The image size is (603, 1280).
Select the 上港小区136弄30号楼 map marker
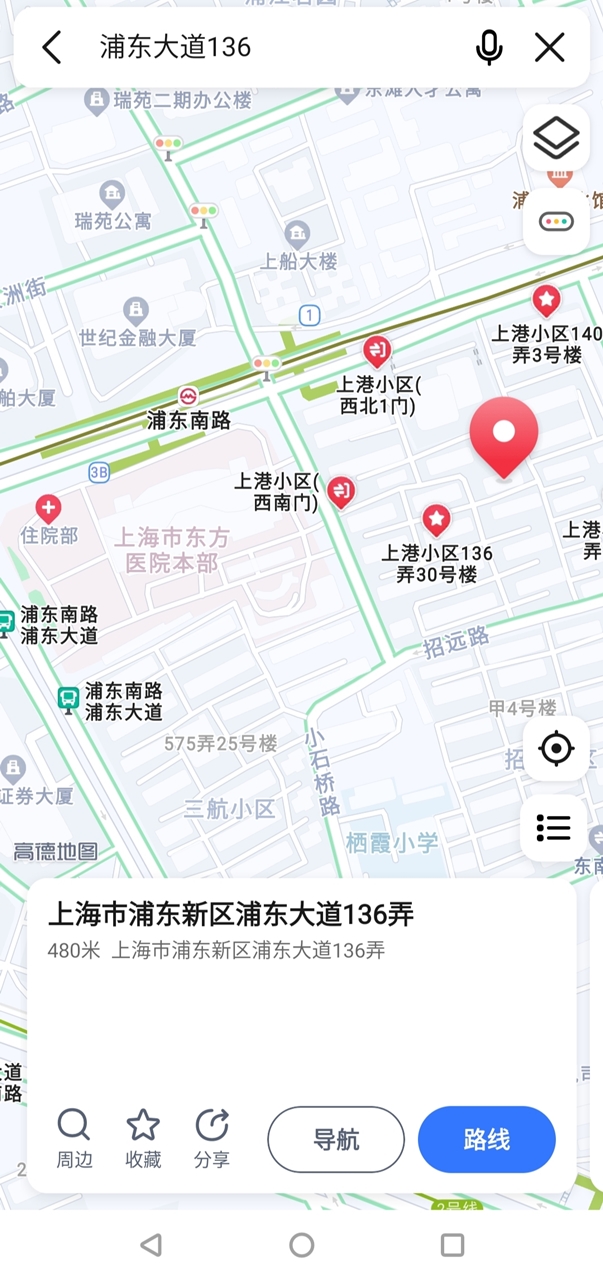point(436,519)
